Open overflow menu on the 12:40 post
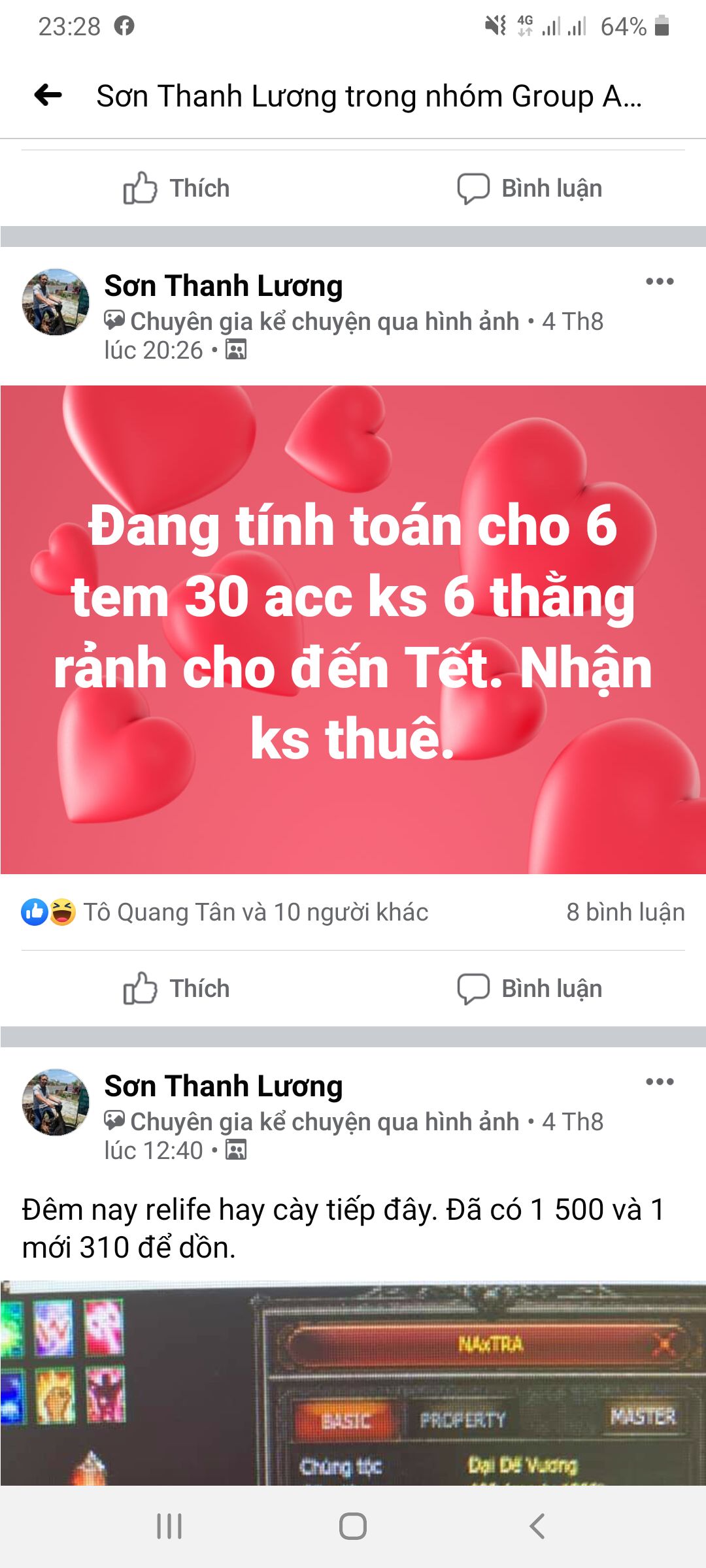706x1568 pixels. pos(660,1082)
